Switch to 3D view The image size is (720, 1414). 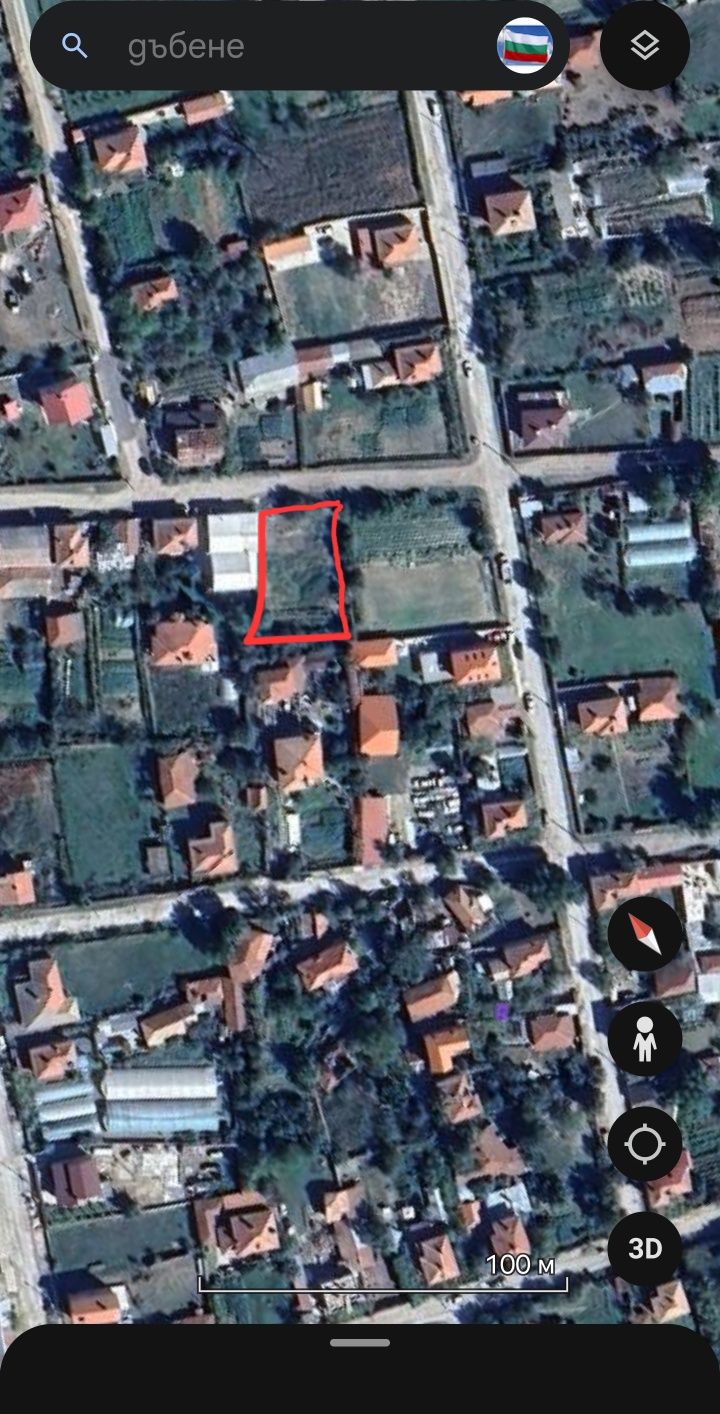click(645, 1248)
